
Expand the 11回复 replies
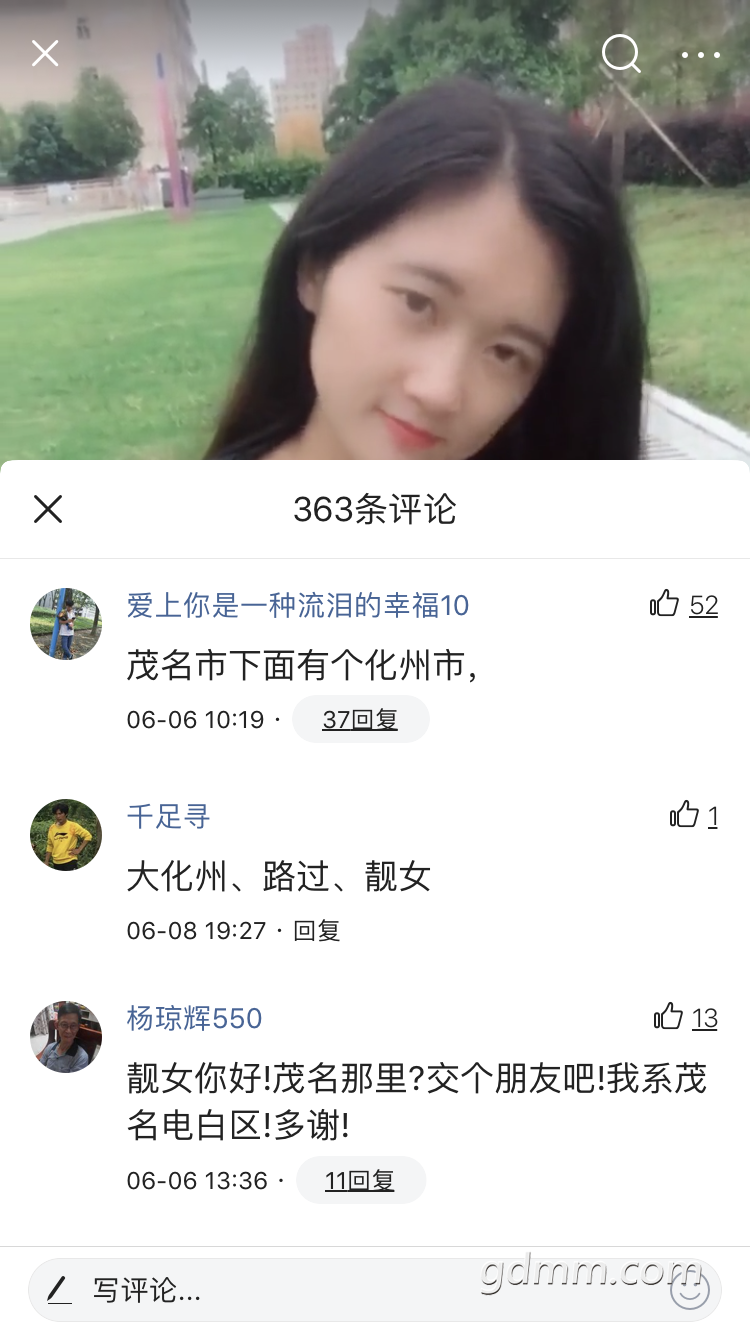[360, 1181]
